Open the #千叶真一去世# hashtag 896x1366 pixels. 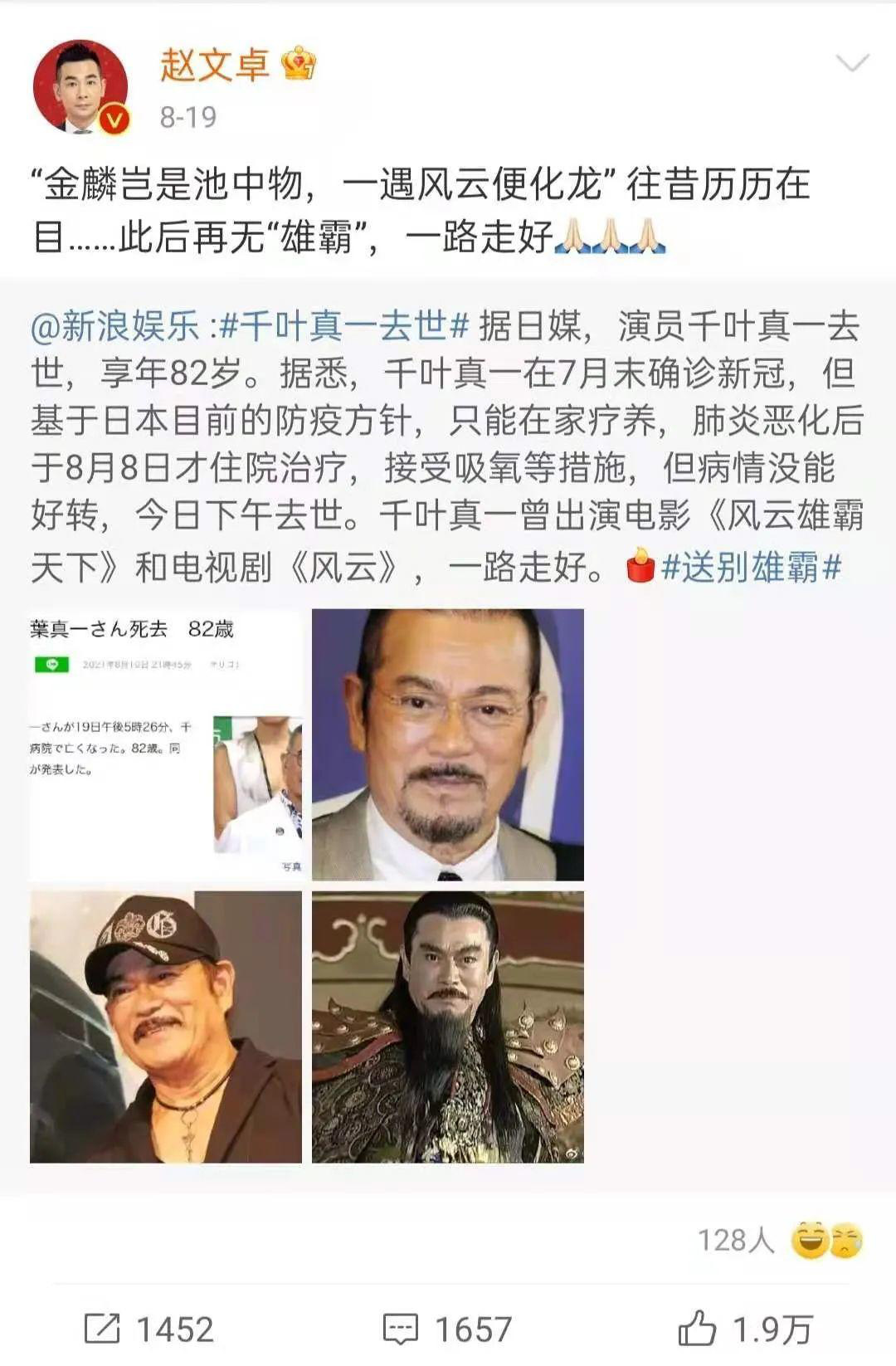345,326
